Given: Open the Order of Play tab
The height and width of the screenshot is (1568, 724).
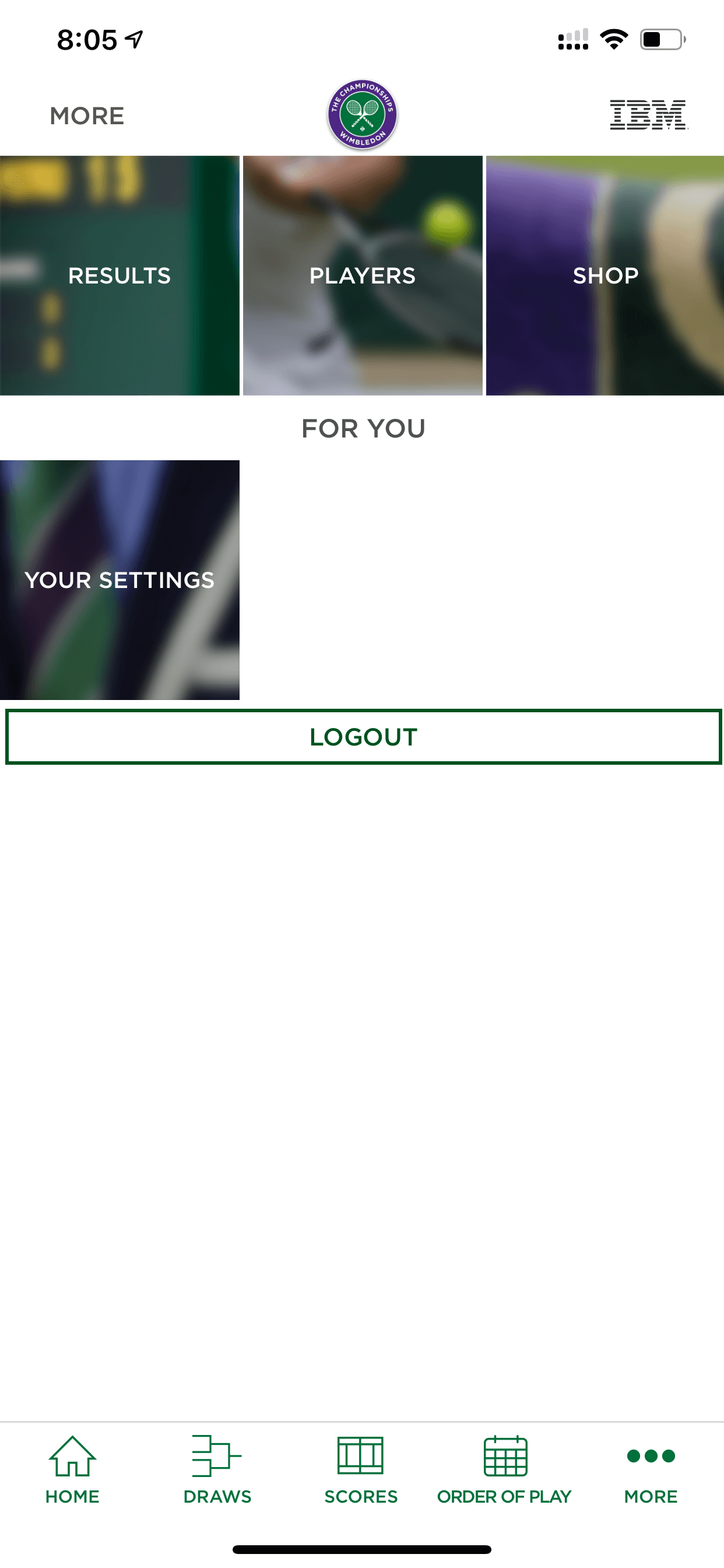Looking at the screenshot, I should click(504, 1470).
